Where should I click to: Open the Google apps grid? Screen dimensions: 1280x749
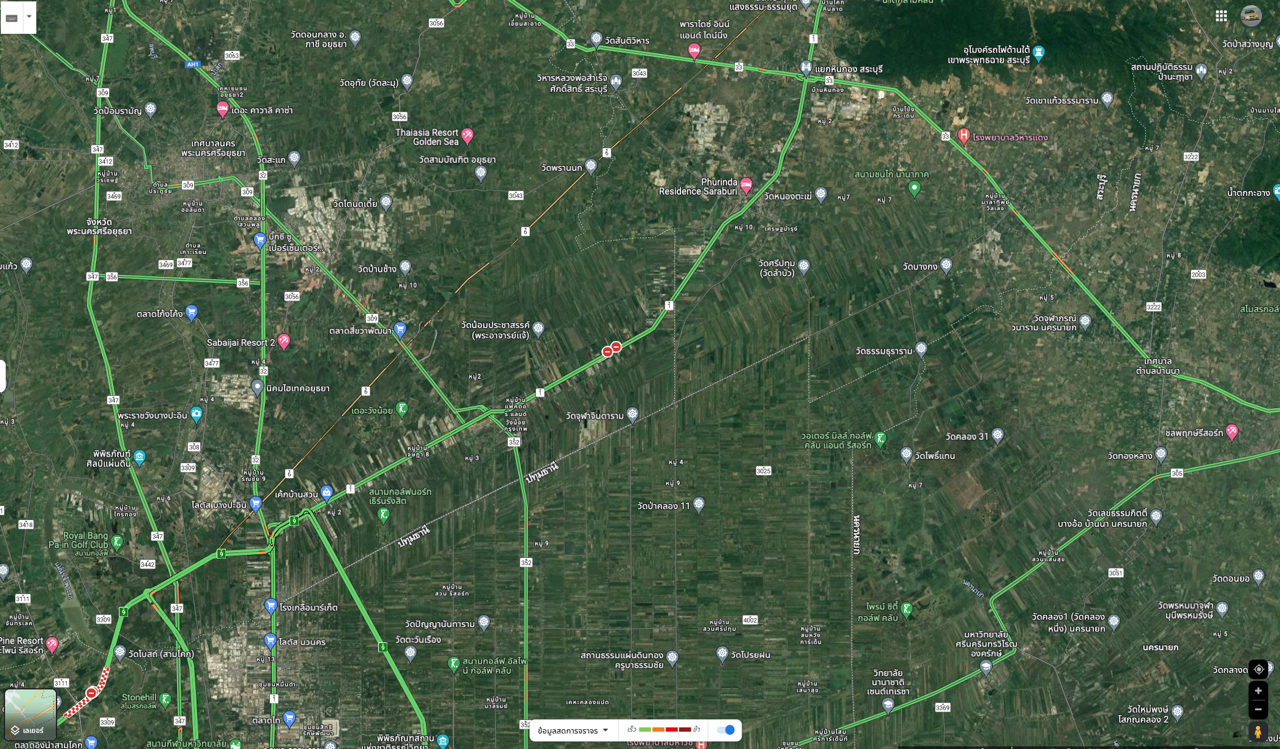tap(1221, 15)
